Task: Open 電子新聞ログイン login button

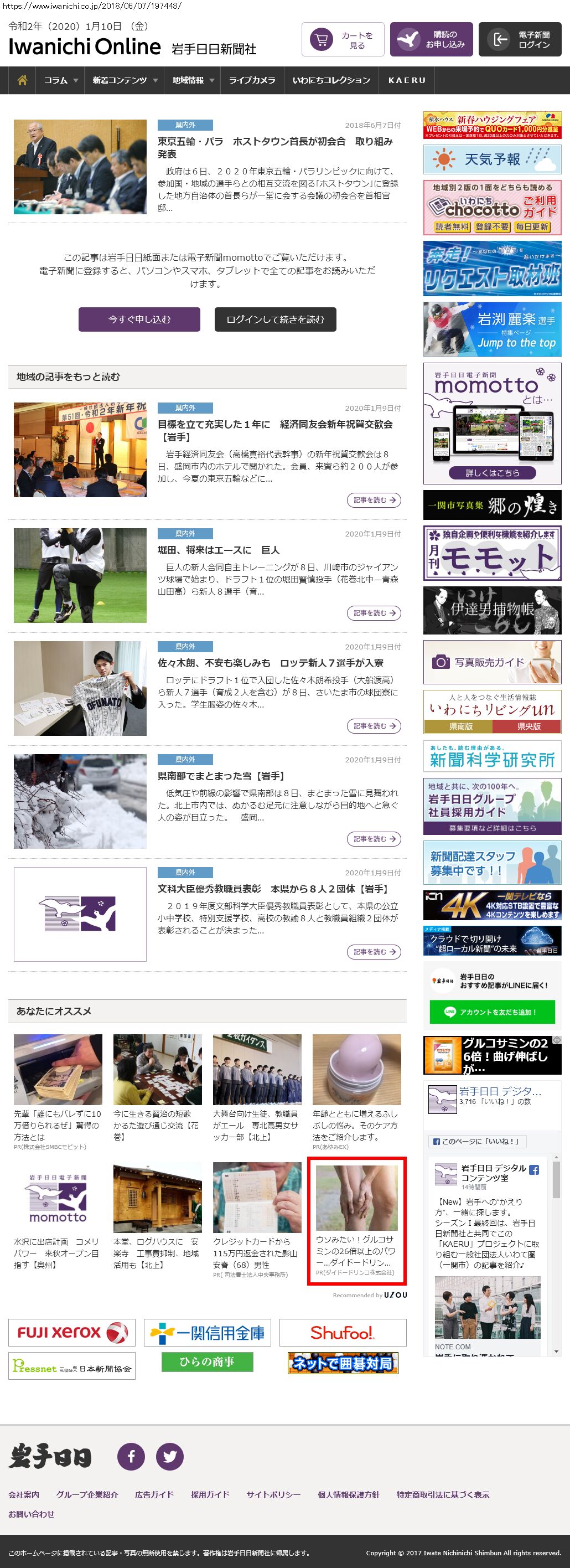Action: coord(520,39)
